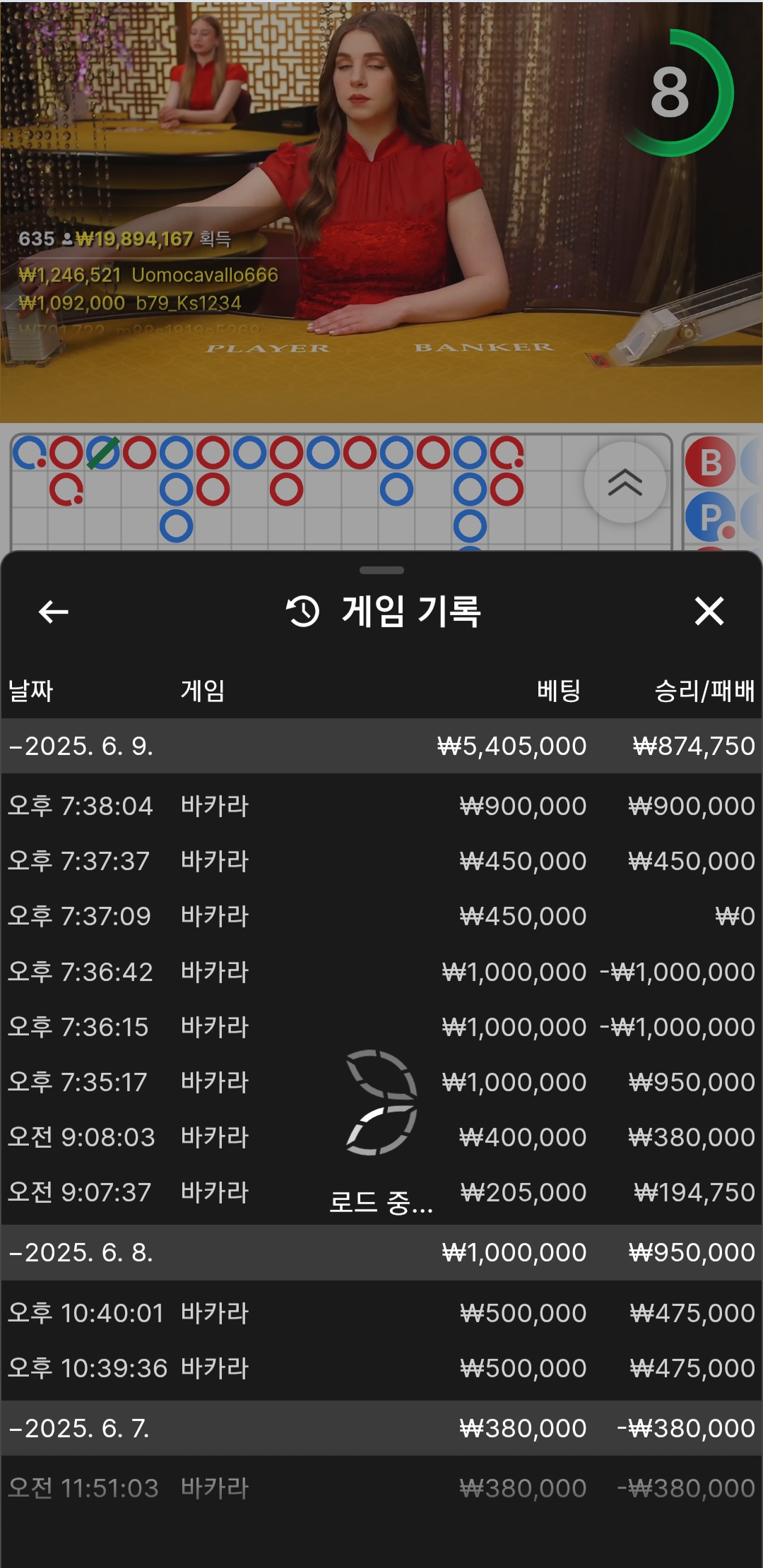This screenshot has height=1568, width=763.
Task: Collapse the 2025. 6. 9. date group
Action: point(381,746)
